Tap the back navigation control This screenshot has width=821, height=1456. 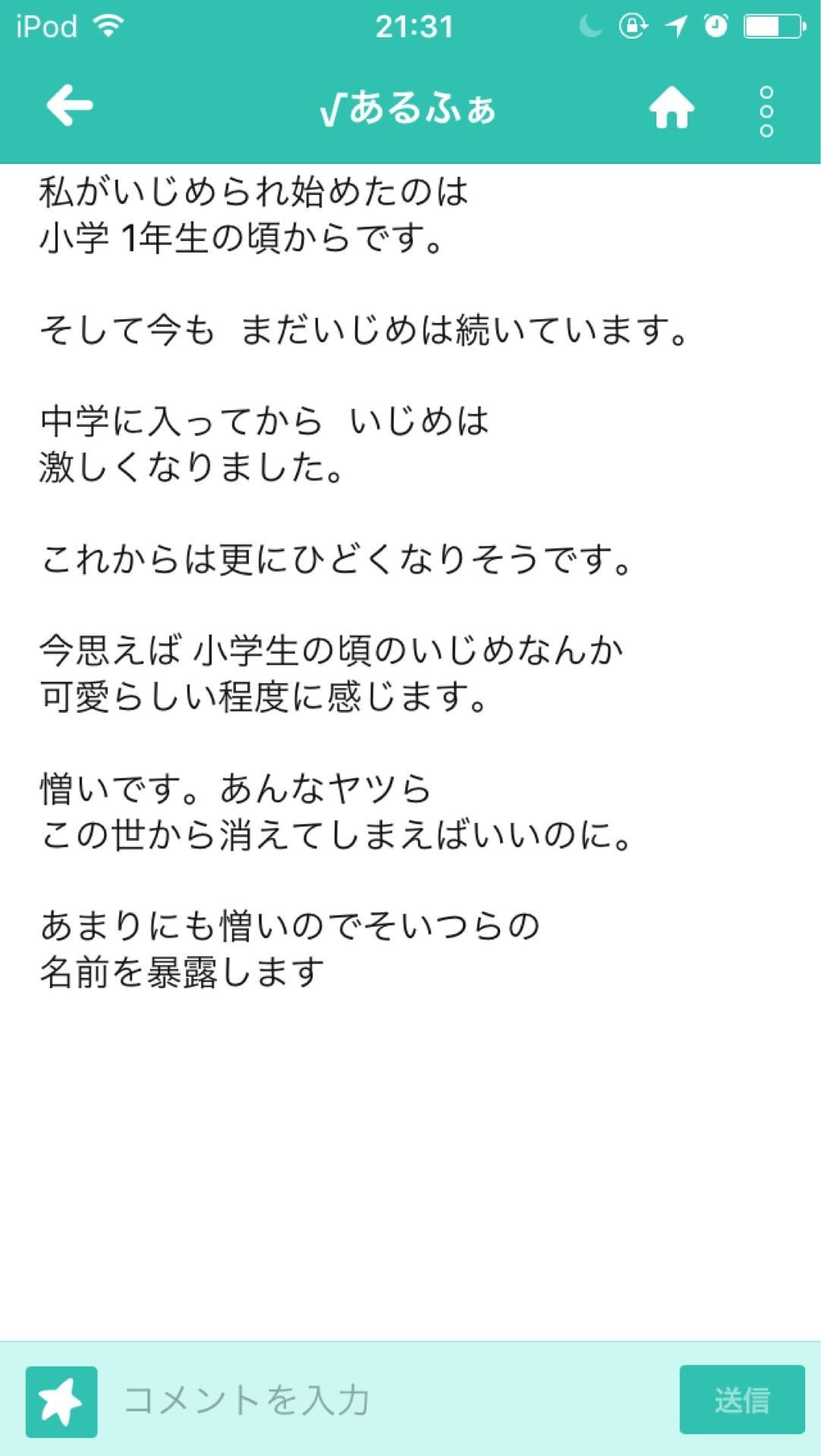[x=68, y=108]
